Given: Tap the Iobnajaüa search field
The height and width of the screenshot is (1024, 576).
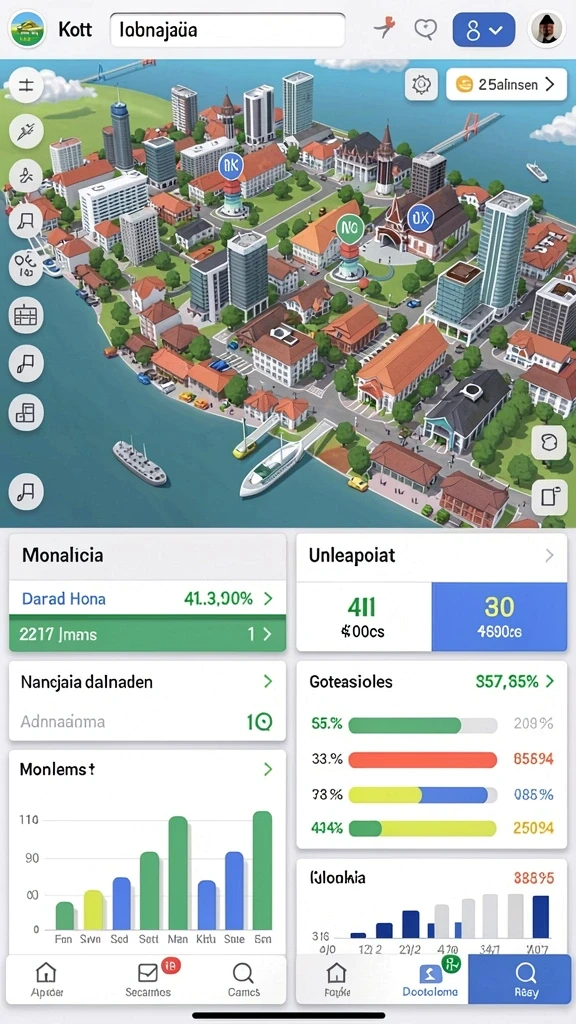Looking at the screenshot, I should click(227, 29).
